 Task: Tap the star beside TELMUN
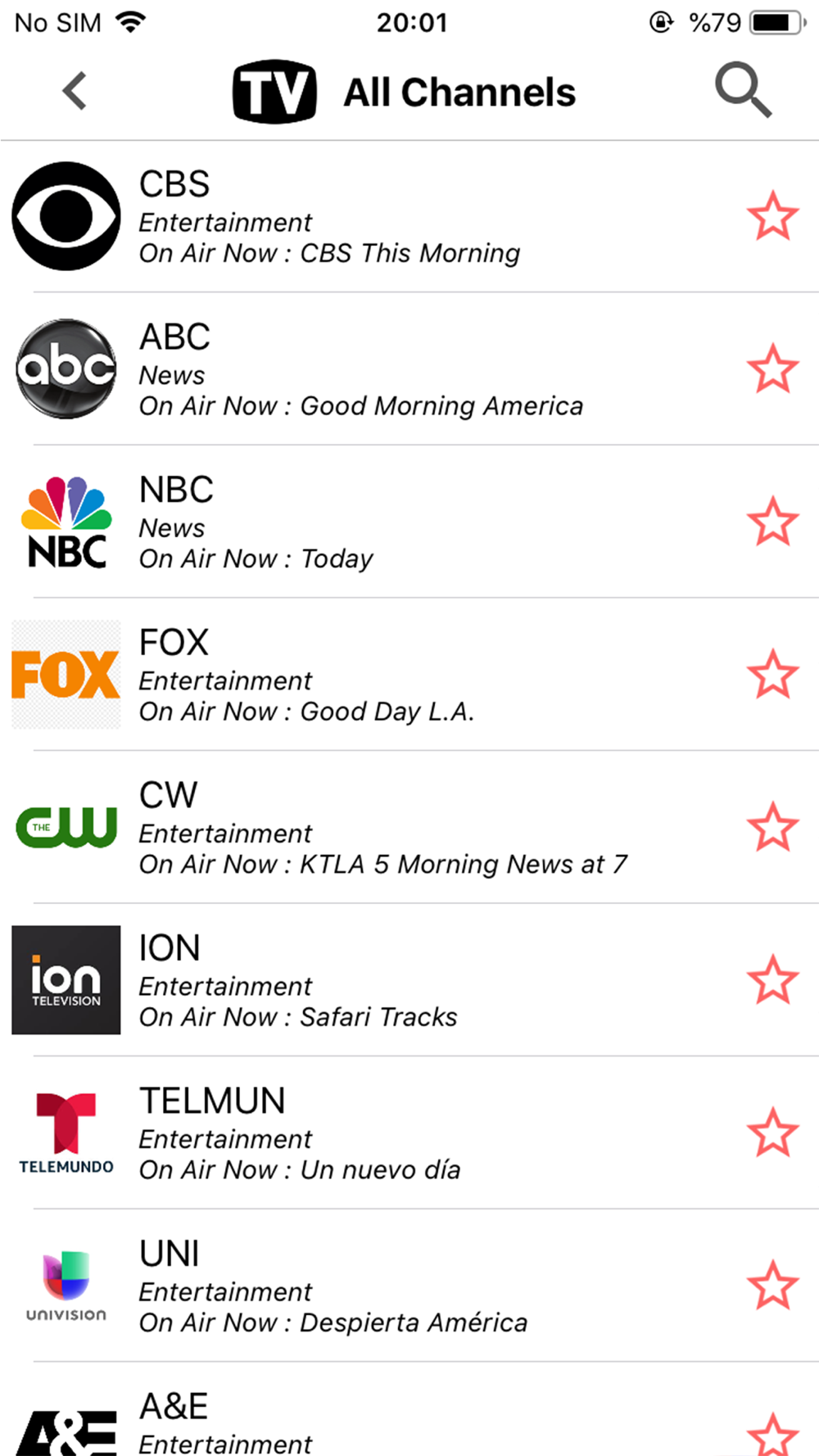[x=772, y=1133]
